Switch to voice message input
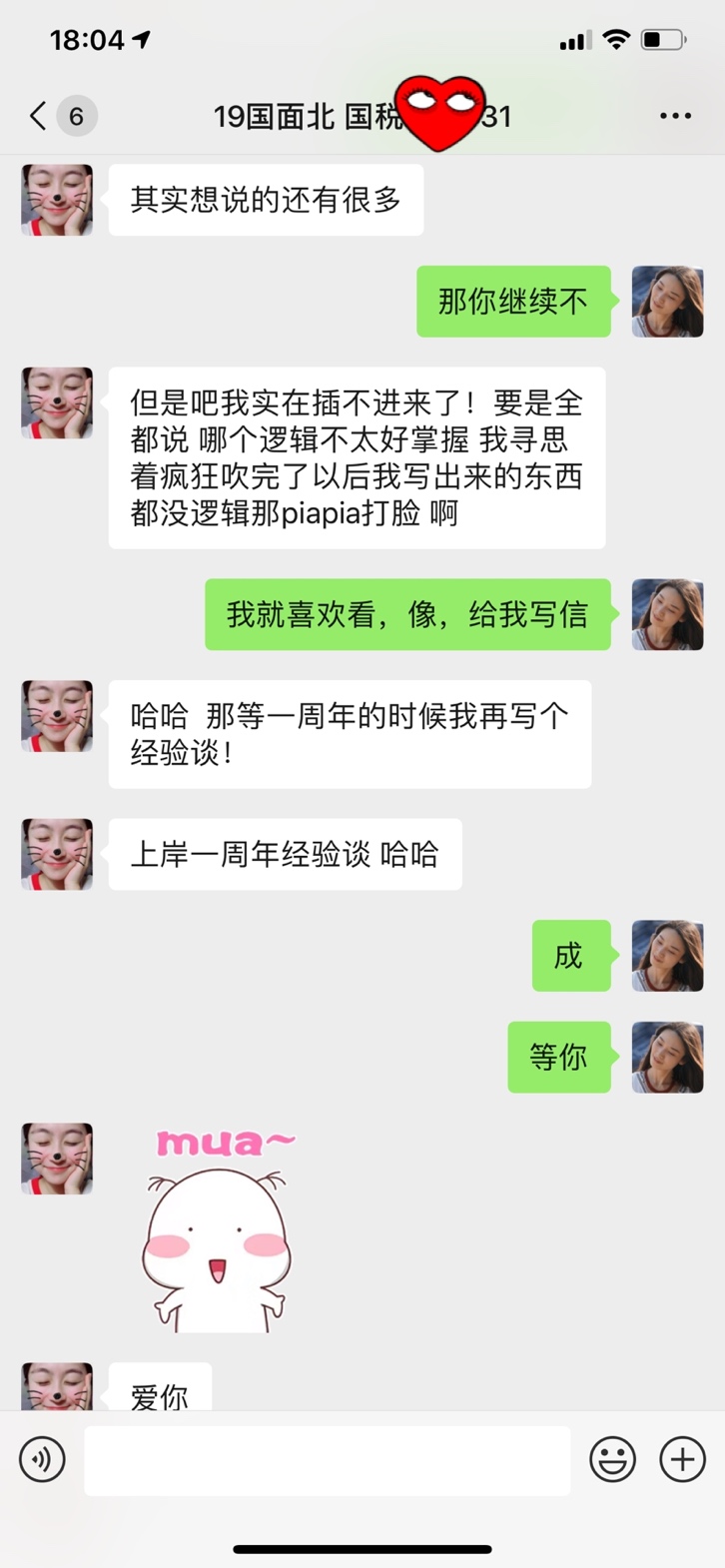725x1568 pixels. pyautogui.click(x=42, y=1459)
